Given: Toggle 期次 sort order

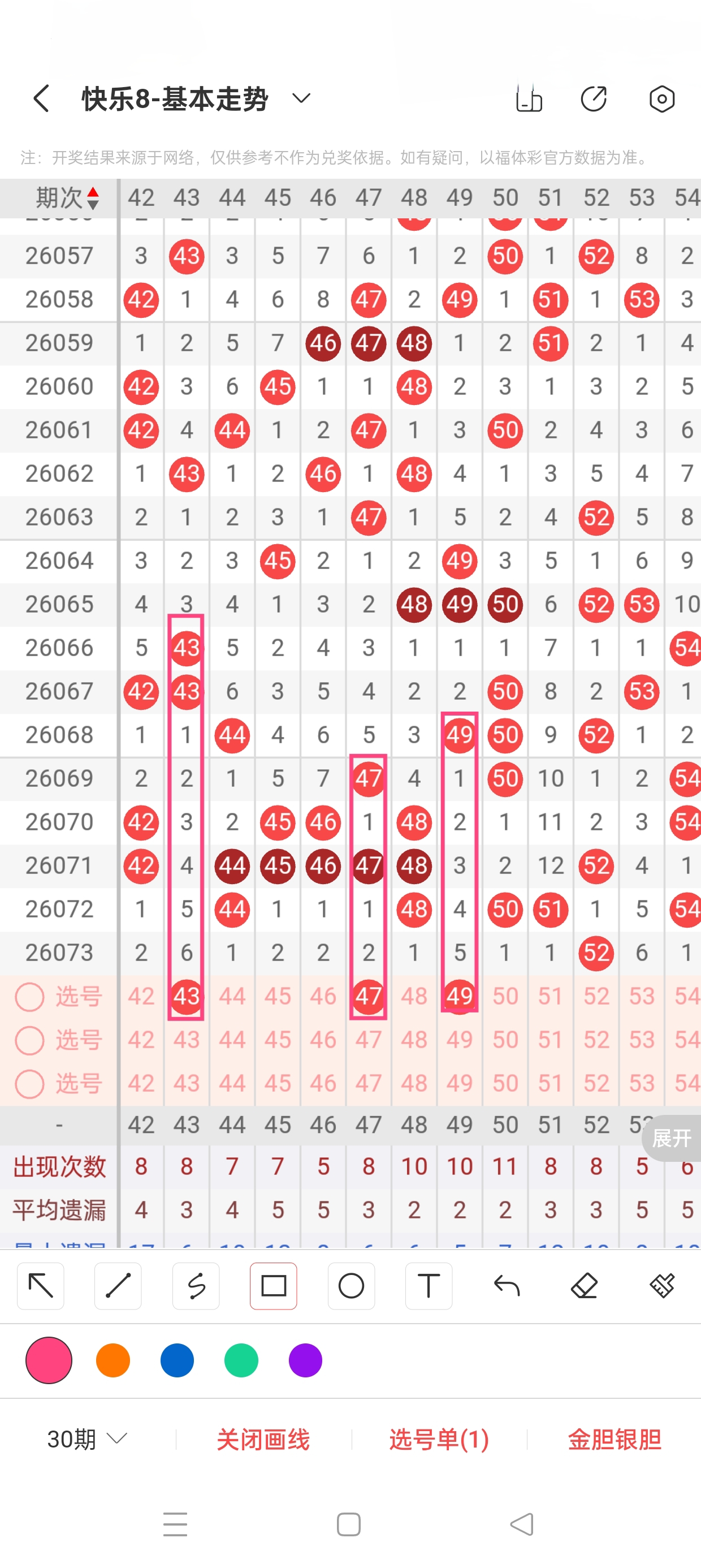Looking at the screenshot, I should click(66, 198).
